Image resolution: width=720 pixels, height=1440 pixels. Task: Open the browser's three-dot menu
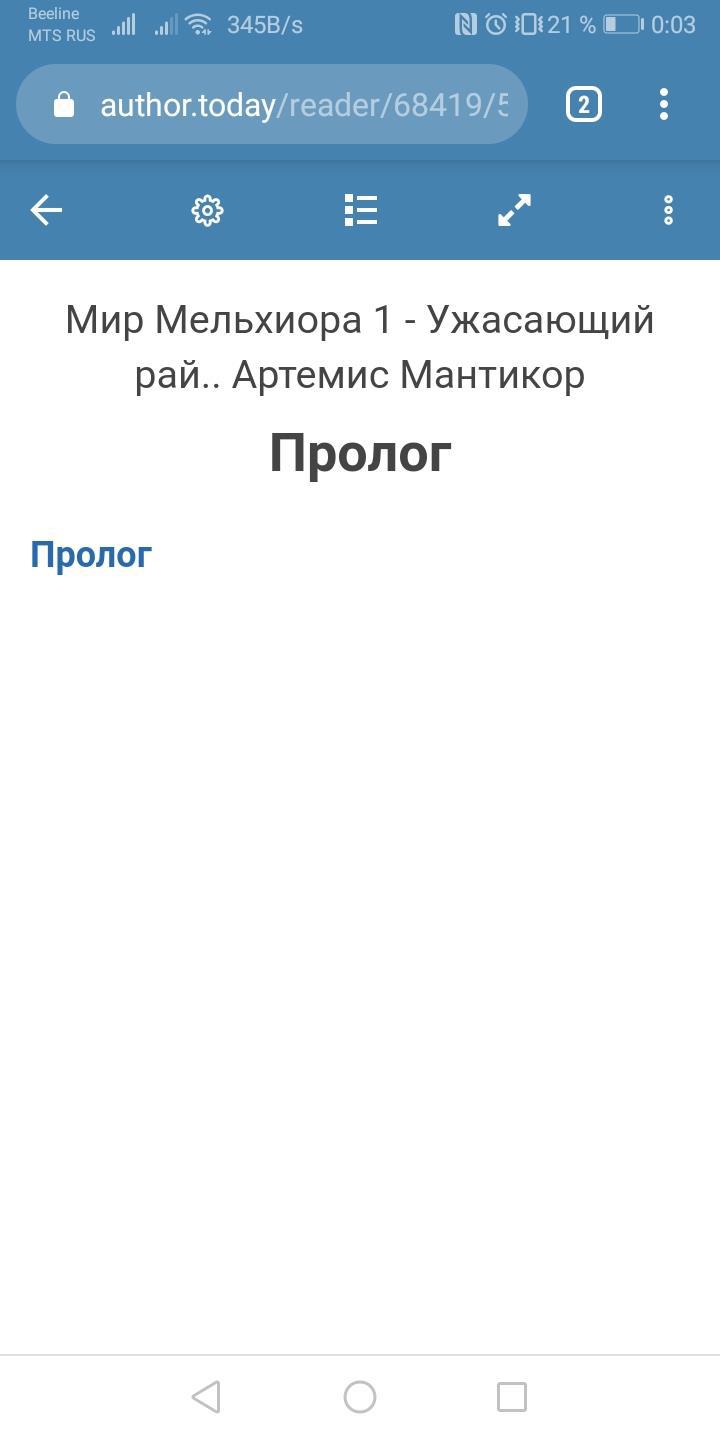[x=664, y=105]
